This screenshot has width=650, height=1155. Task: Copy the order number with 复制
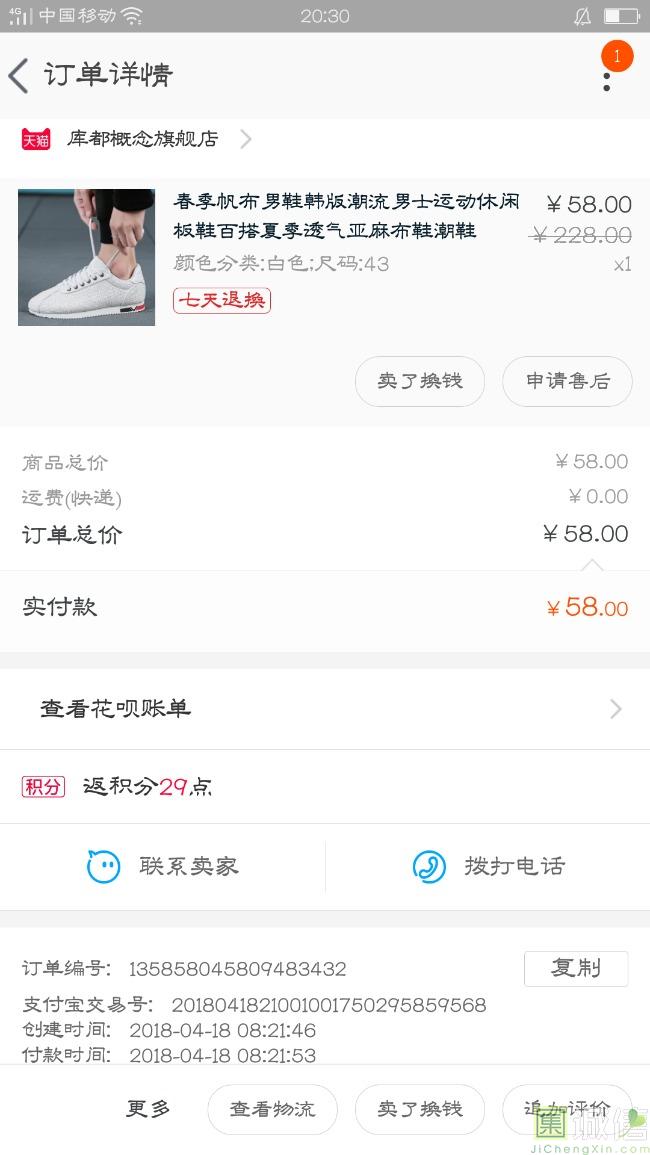click(576, 968)
